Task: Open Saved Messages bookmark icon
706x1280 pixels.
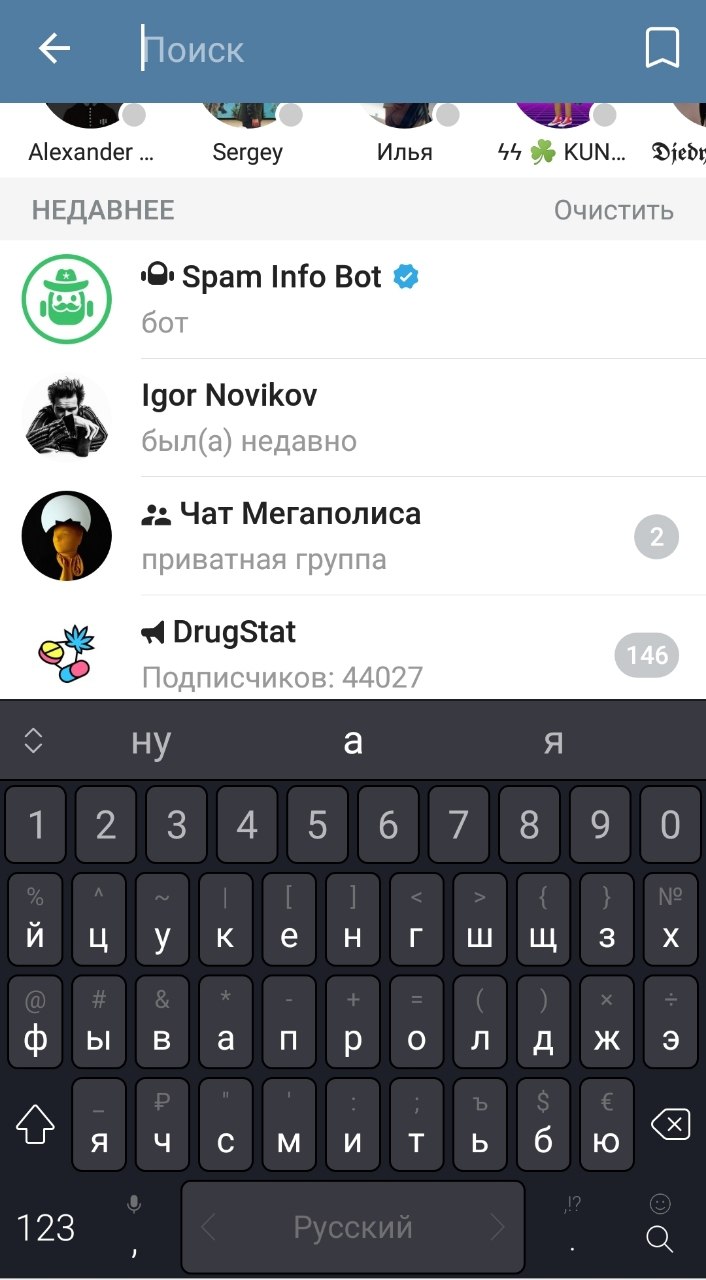Action: point(662,49)
